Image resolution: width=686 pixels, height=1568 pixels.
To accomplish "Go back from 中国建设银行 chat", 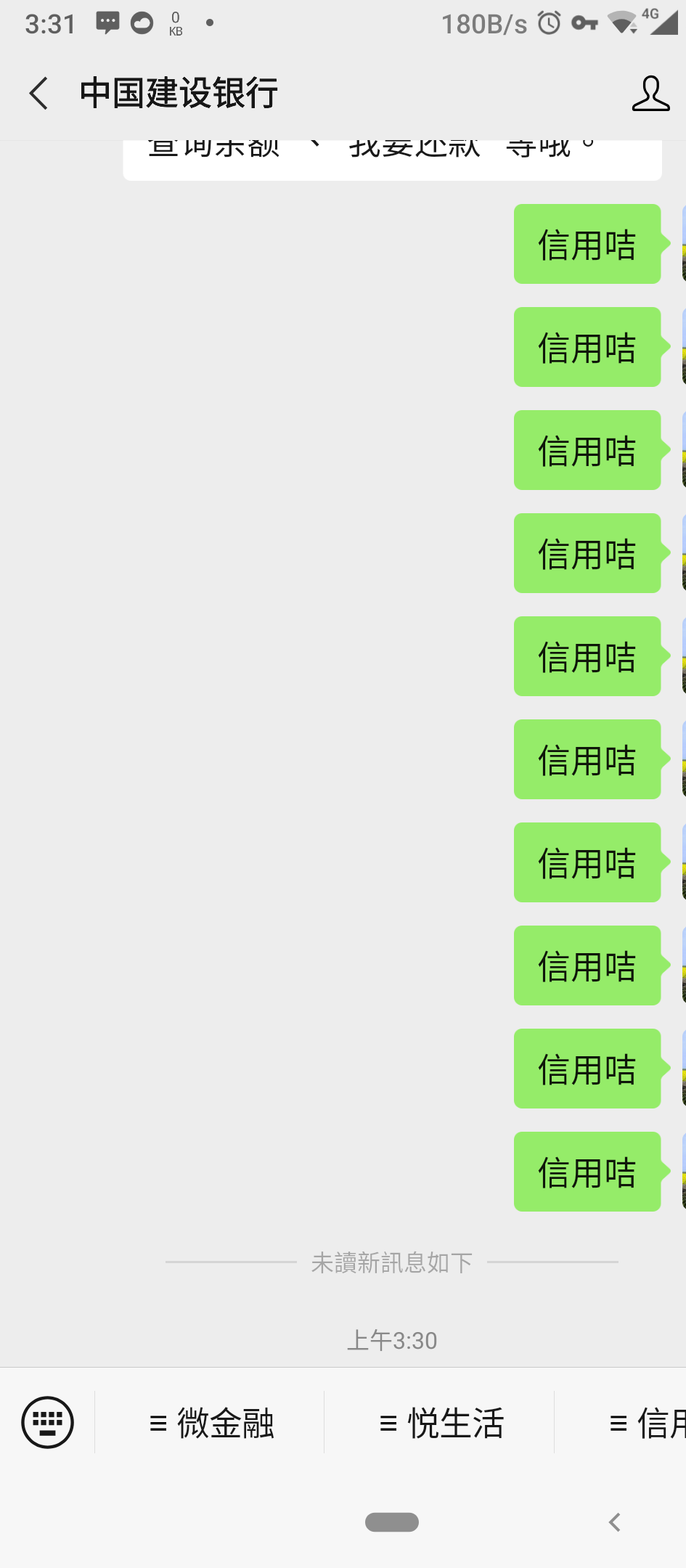I will click(39, 93).
